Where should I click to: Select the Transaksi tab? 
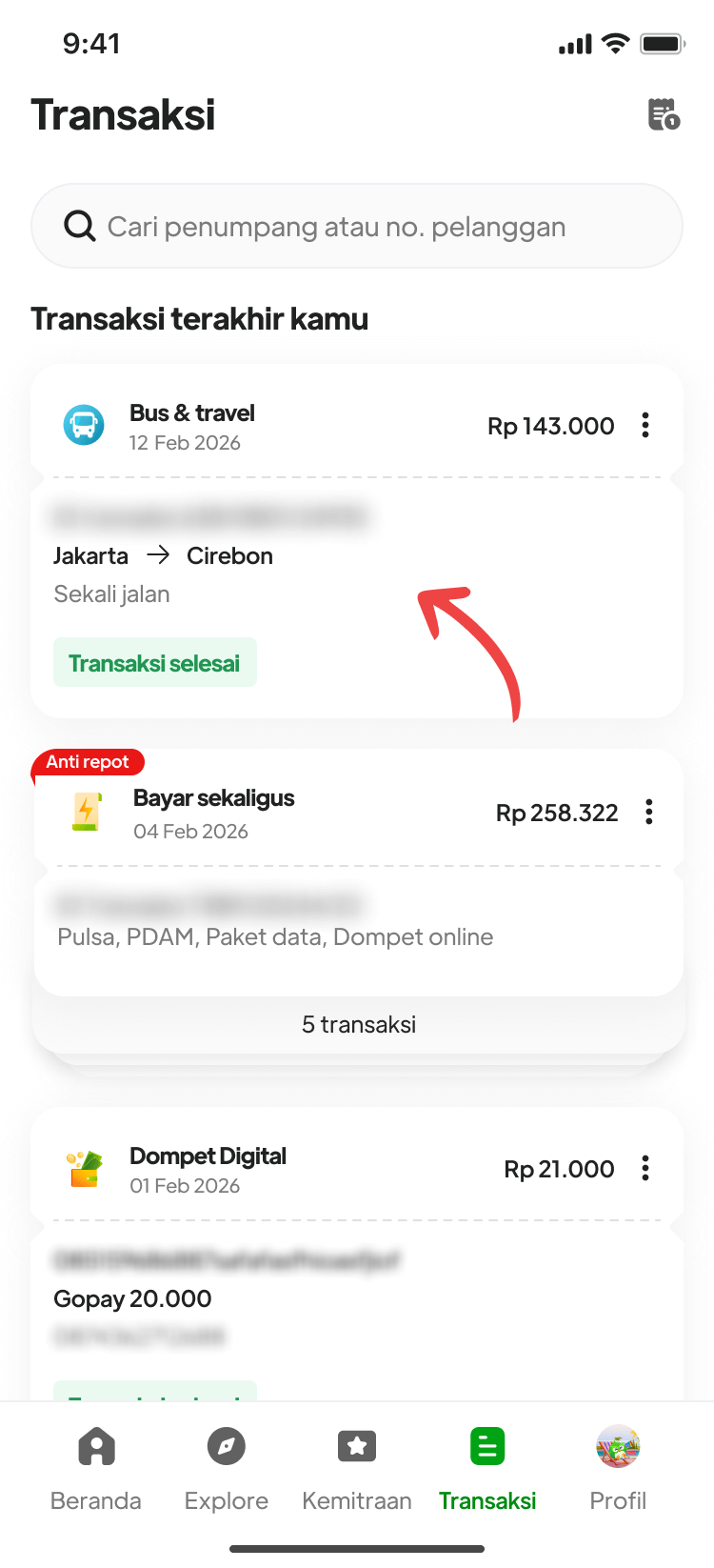(487, 1469)
